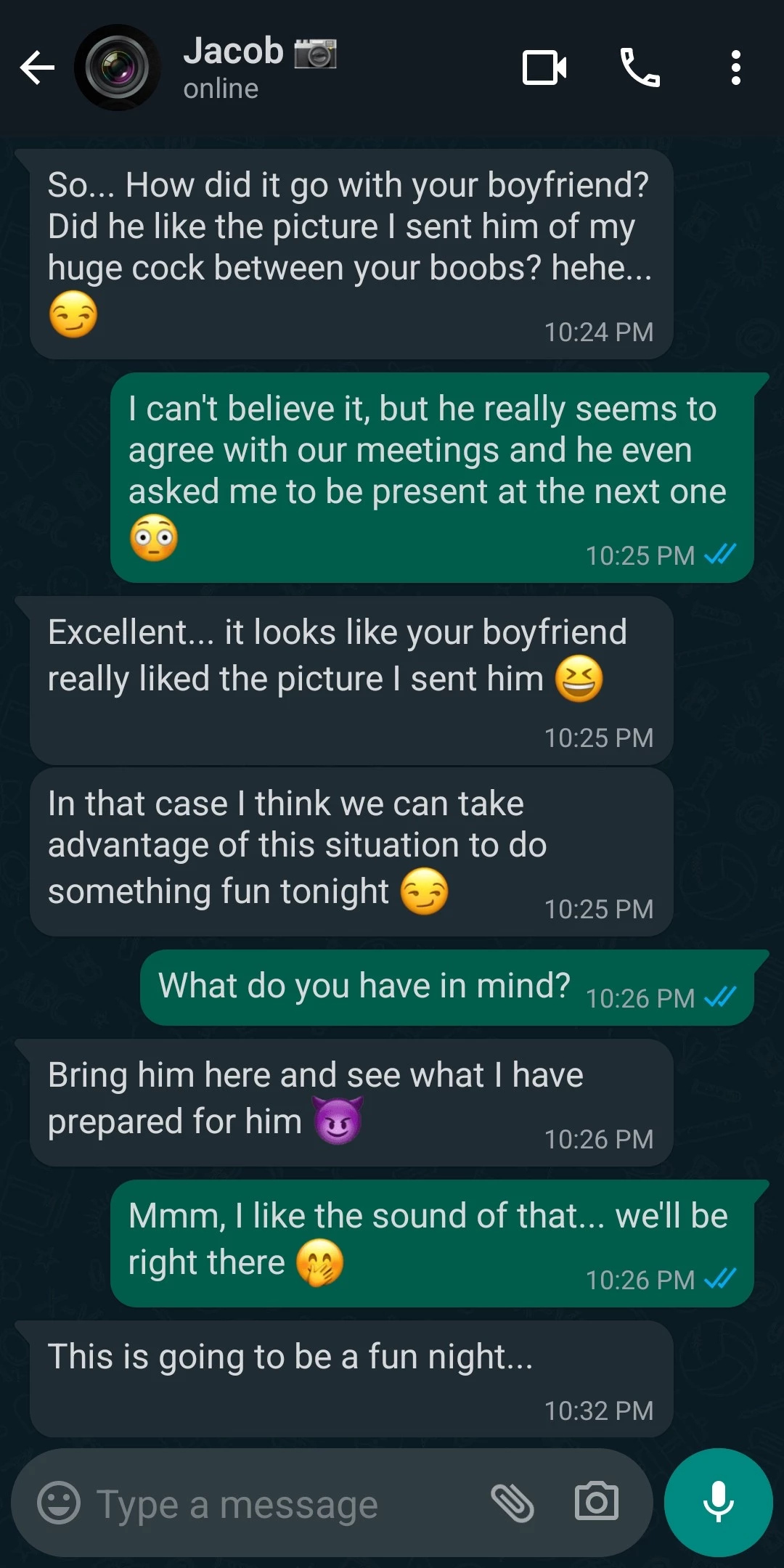Go back to the chat list

point(38,68)
